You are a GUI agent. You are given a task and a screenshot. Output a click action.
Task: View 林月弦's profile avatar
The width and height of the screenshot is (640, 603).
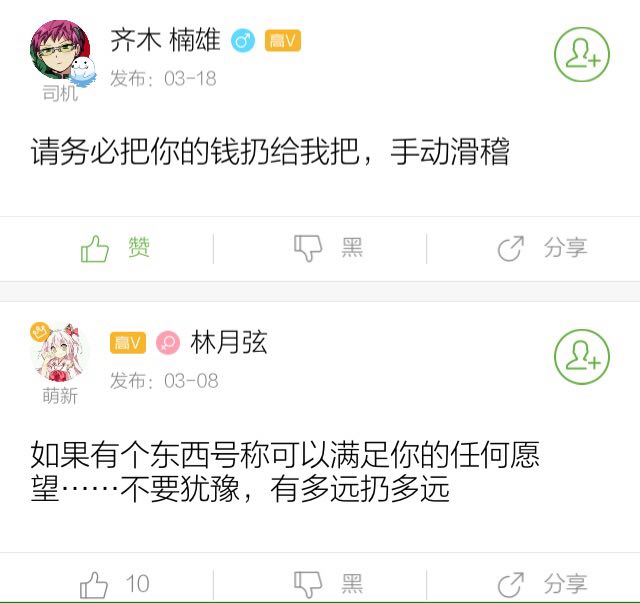point(60,353)
